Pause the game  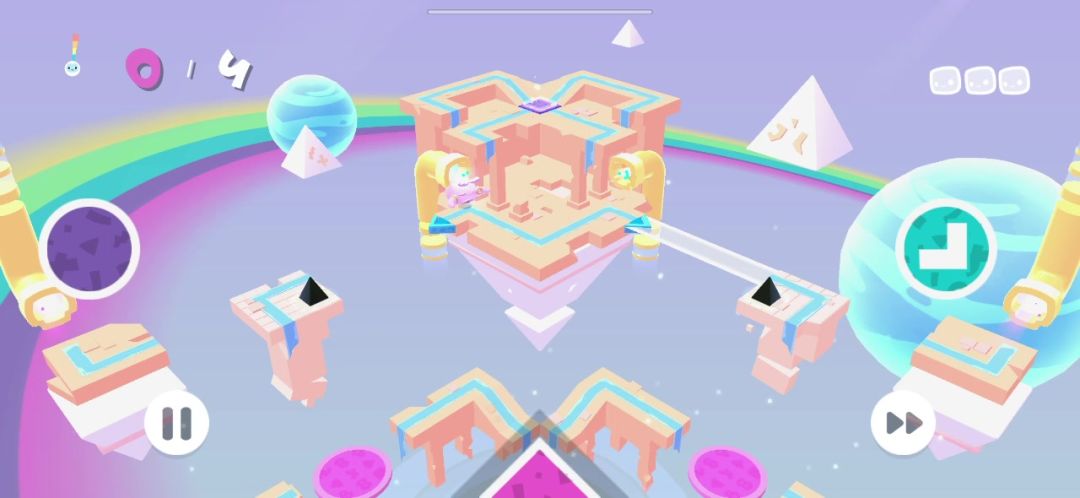click(177, 422)
